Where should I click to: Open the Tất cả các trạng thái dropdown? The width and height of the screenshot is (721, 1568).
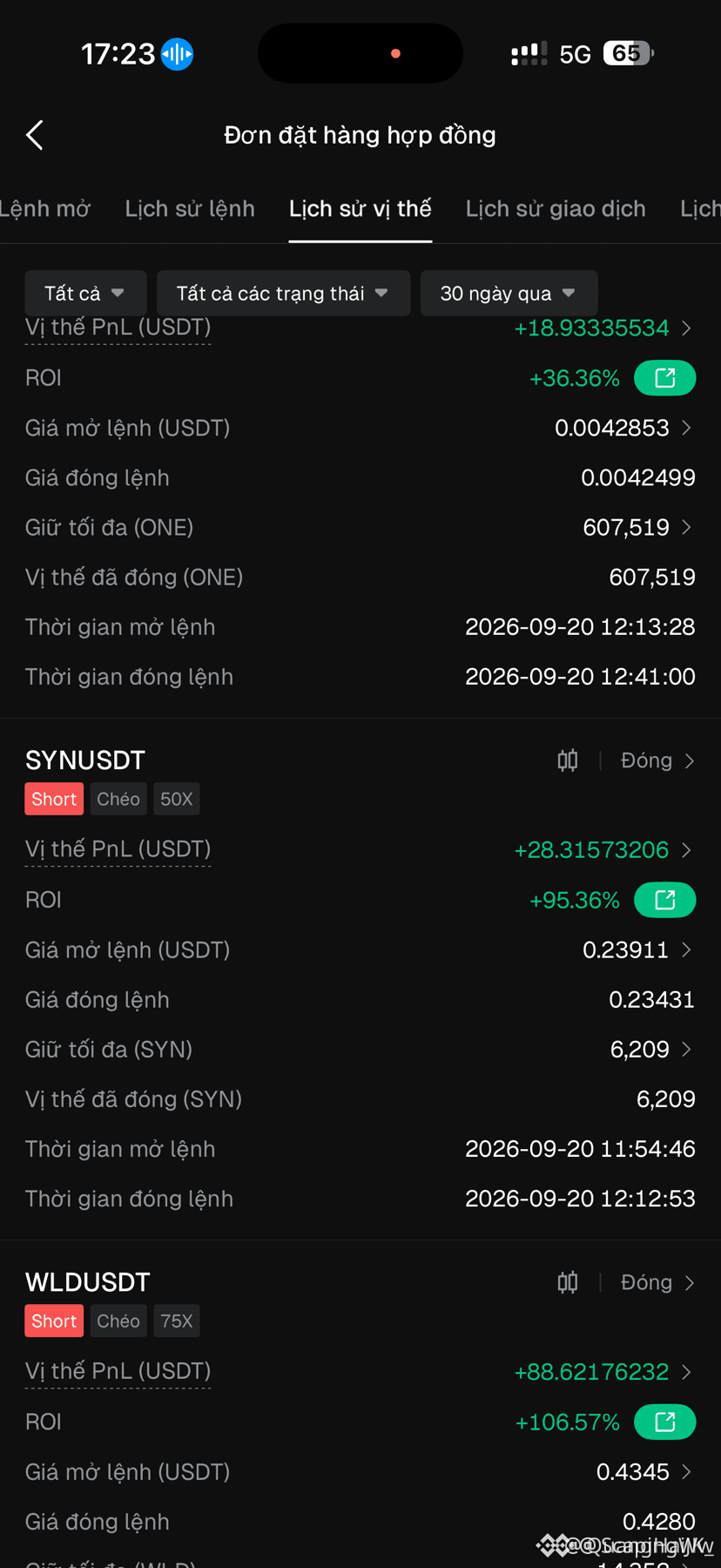click(283, 294)
